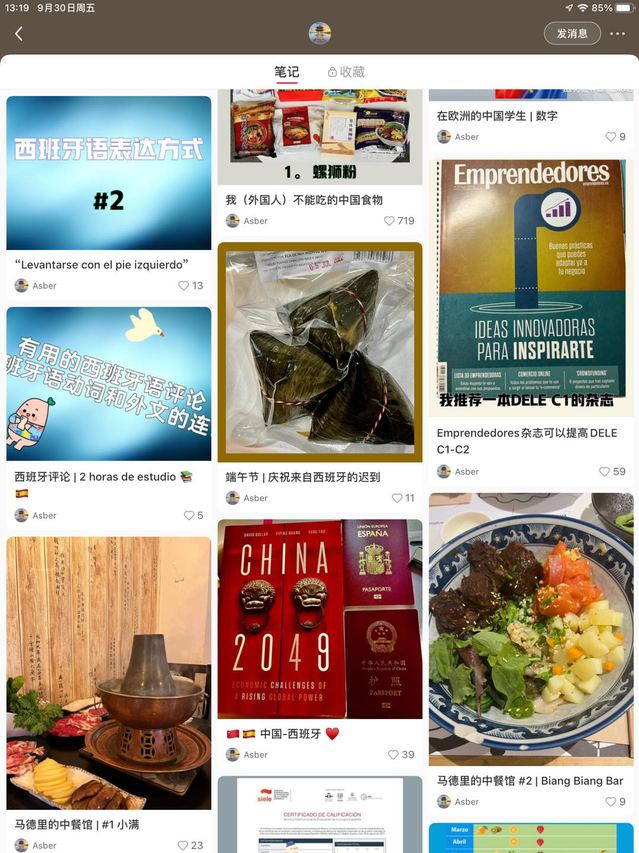The width and height of the screenshot is (639, 853).
Task: Switch to the 笔记 tab
Action: pyautogui.click(x=287, y=72)
